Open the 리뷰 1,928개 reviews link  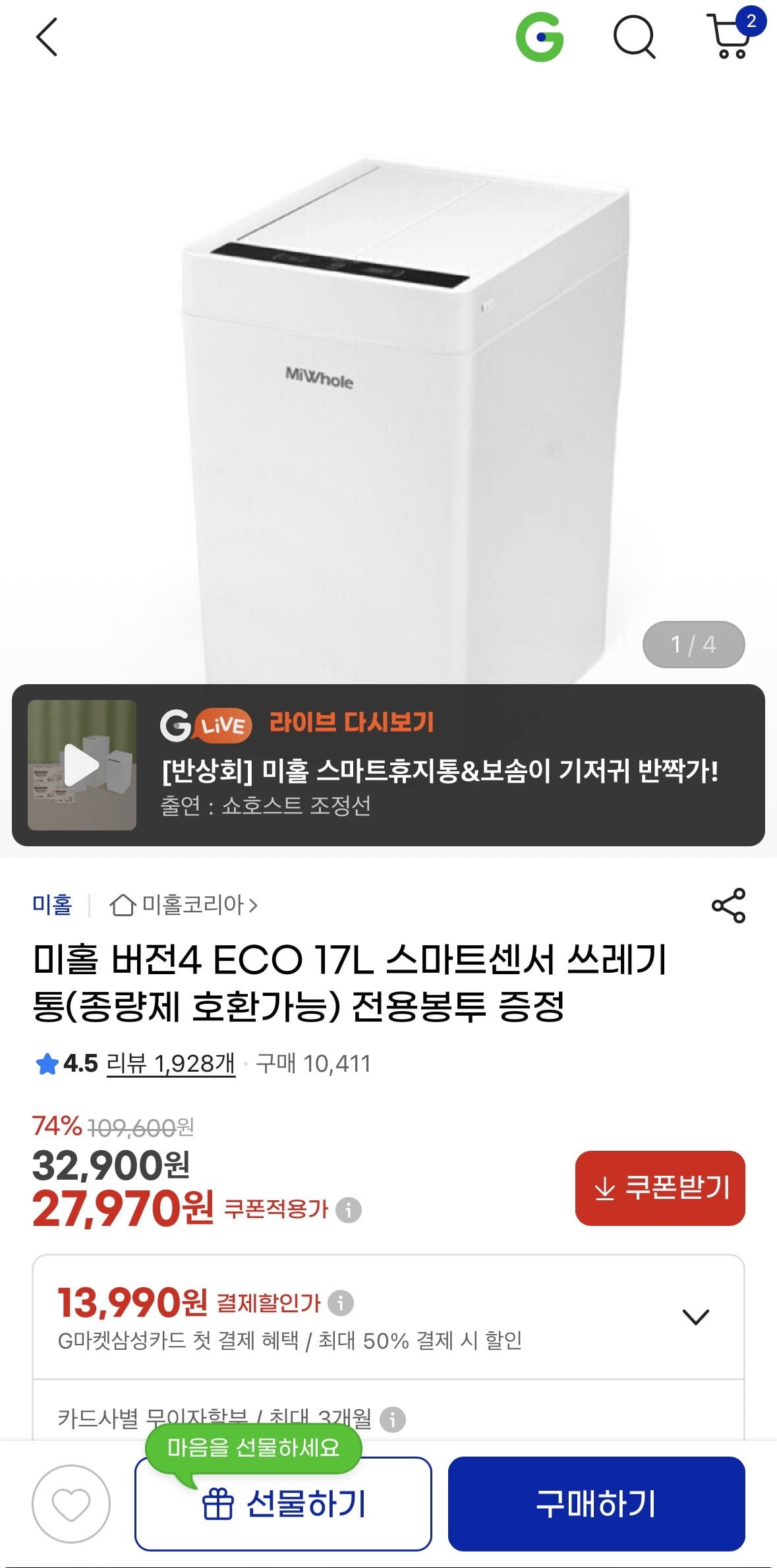coord(171,1064)
